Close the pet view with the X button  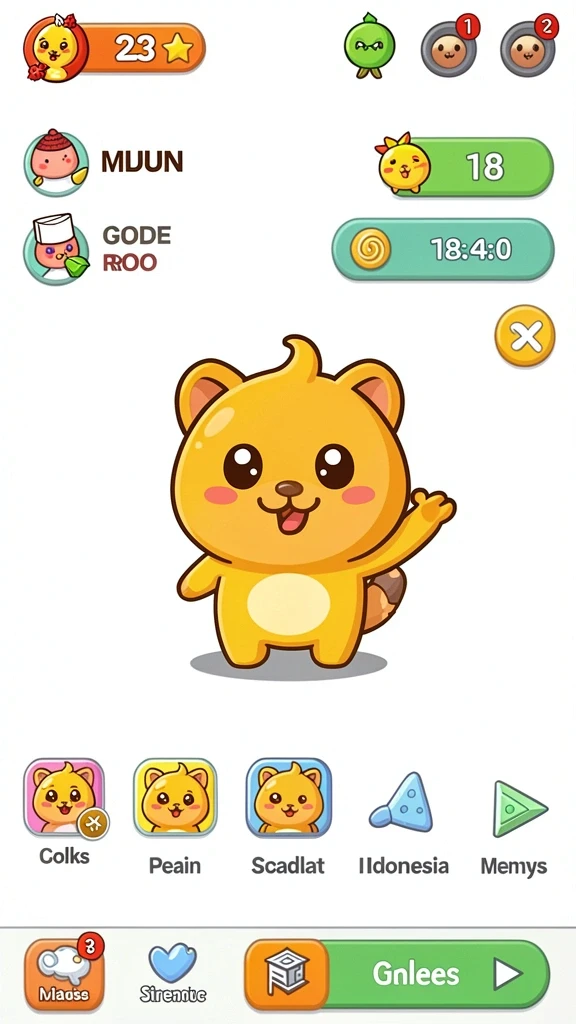tap(525, 336)
